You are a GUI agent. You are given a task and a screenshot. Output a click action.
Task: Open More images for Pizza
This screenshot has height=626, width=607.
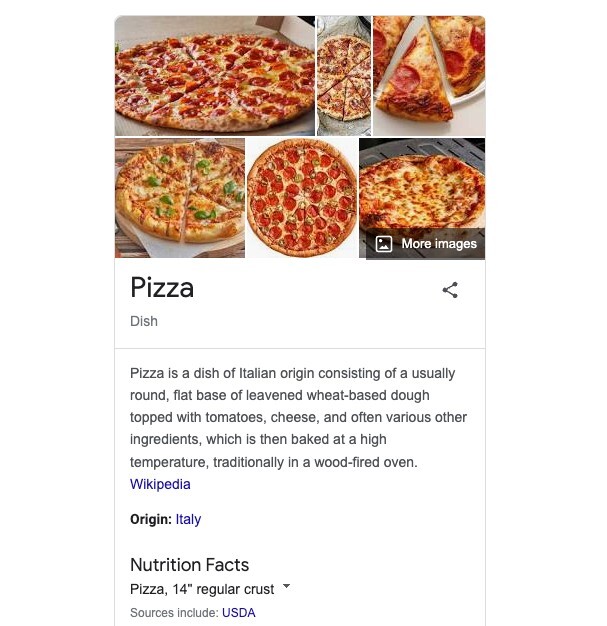(426, 244)
